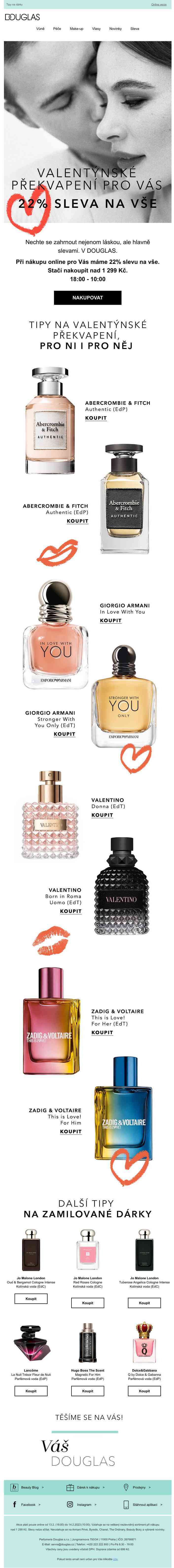Go to the Vůně category

[40, 29]
